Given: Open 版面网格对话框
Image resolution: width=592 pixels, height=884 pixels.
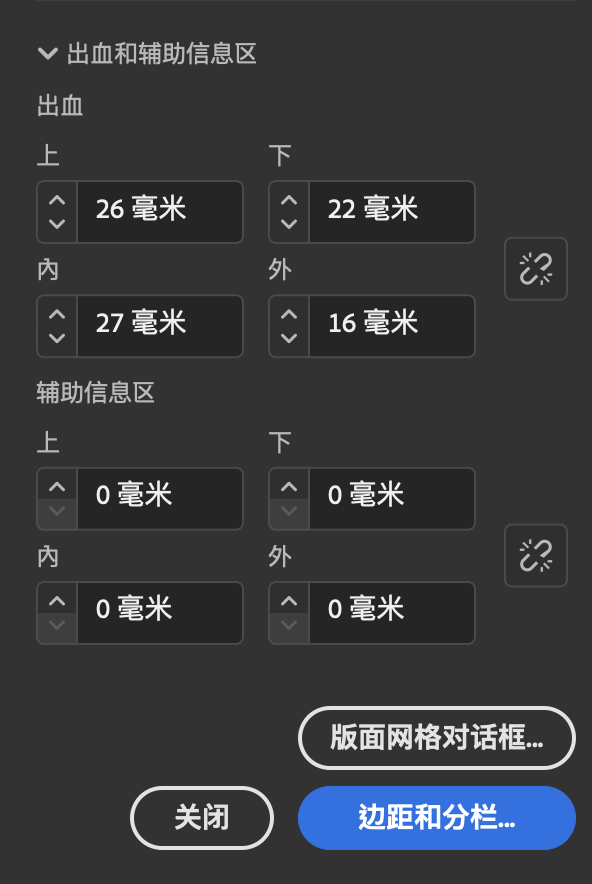Looking at the screenshot, I should tap(437, 737).
